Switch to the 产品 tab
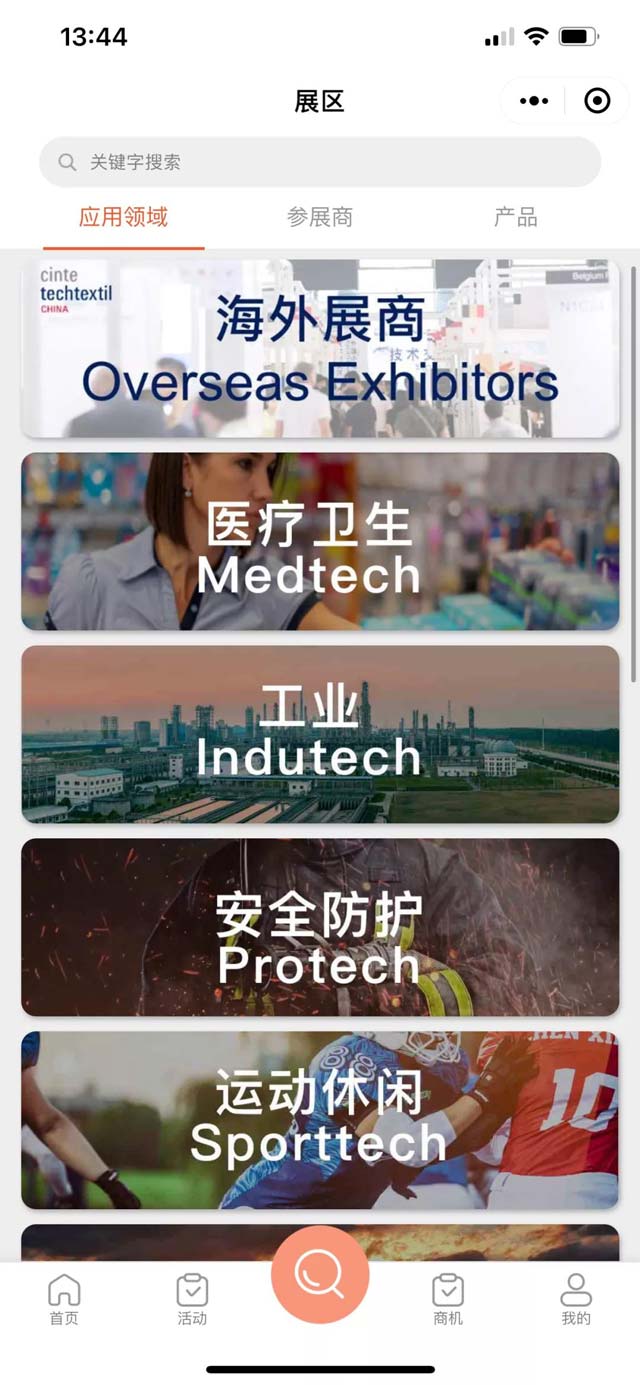Screen dimensions: 640x1385 [516, 217]
